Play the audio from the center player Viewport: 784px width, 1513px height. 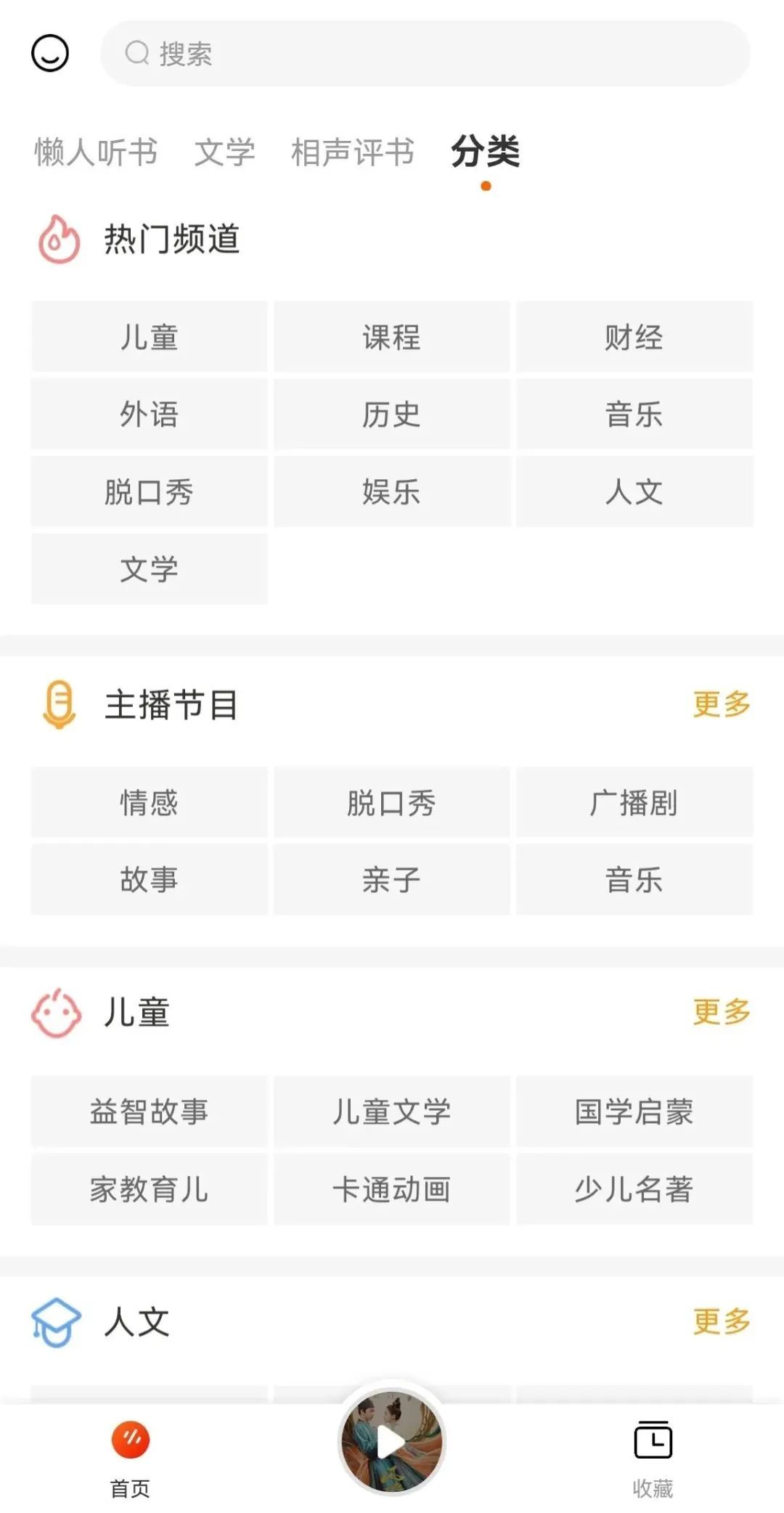pyautogui.click(x=392, y=1442)
